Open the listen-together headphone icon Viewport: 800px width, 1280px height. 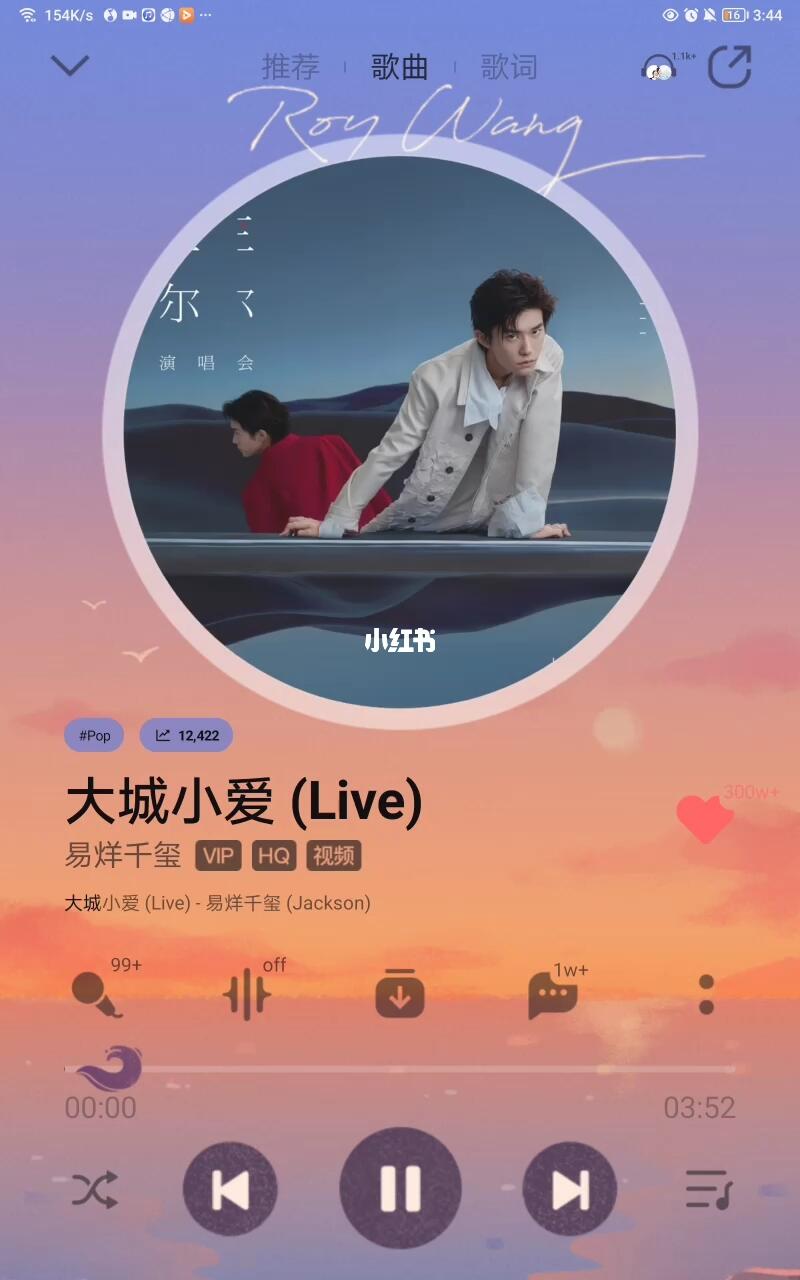[x=659, y=69]
